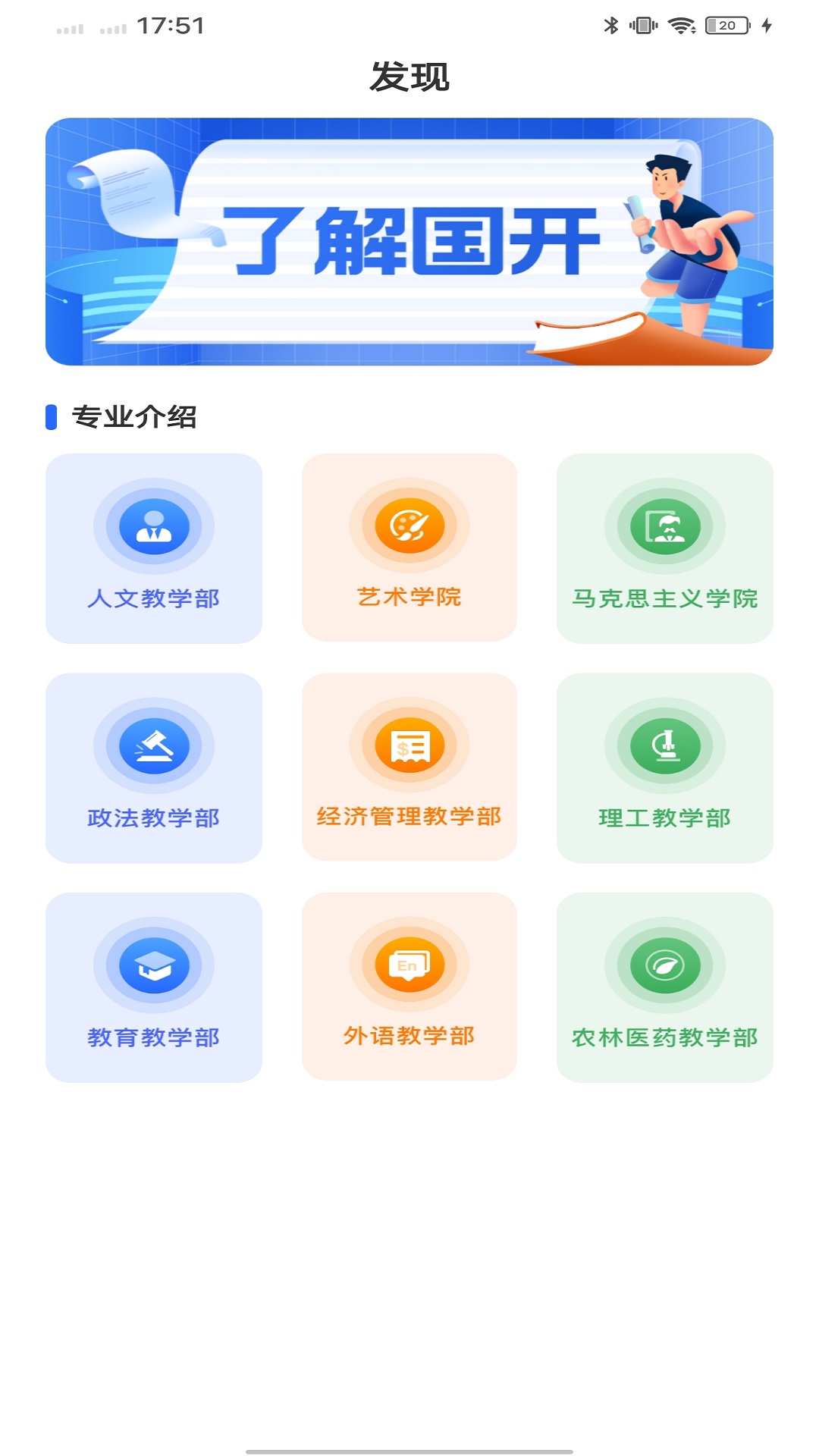Tap the 教育教学部 card
Screen dimensions: 819x1456
click(153, 986)
